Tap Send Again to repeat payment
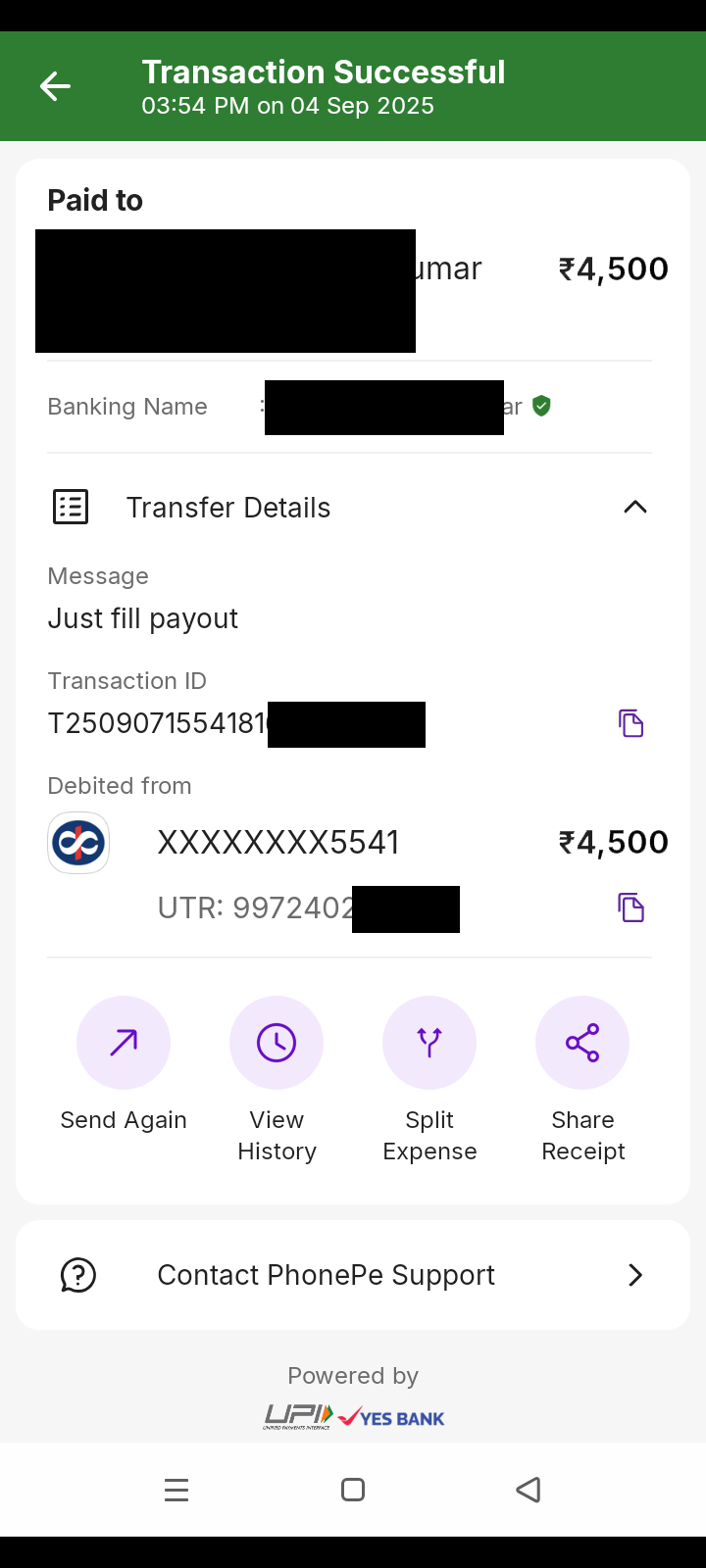 pyautogui.click(x=124, y=1044)
